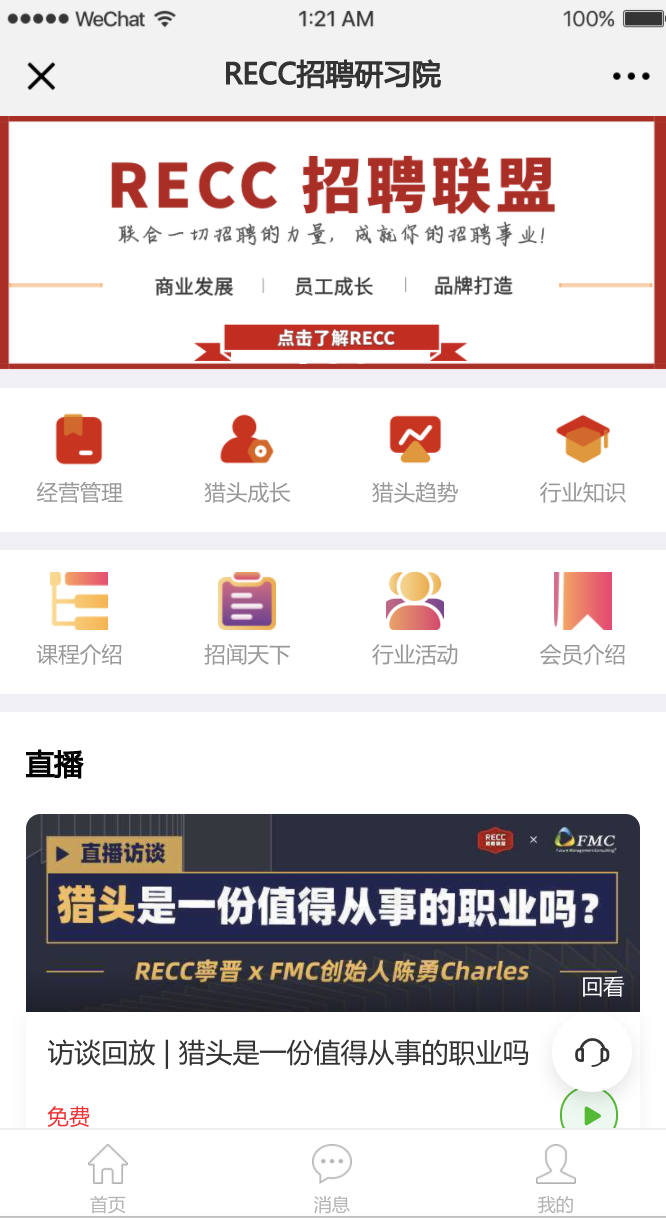This screenshot has width=666, height=1218.
Task: Switch to the 我的 tab
Action: point(555,1178)
